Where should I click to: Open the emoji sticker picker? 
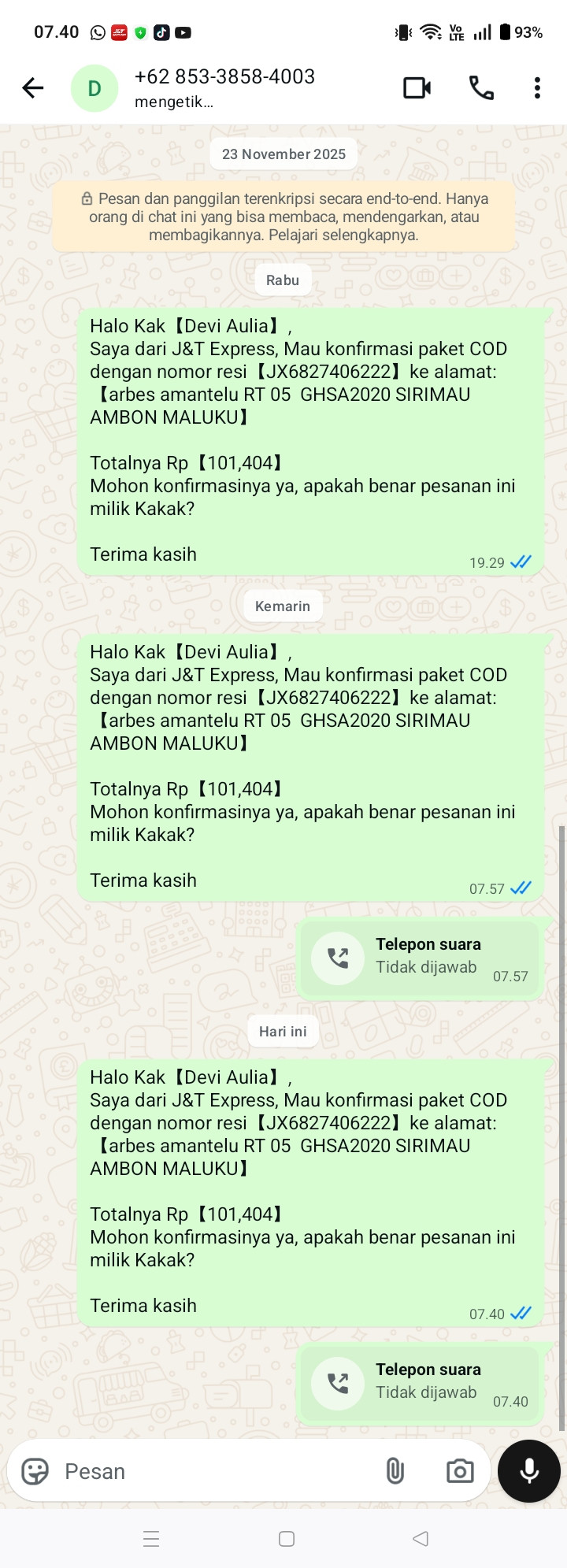[35, 1471]
